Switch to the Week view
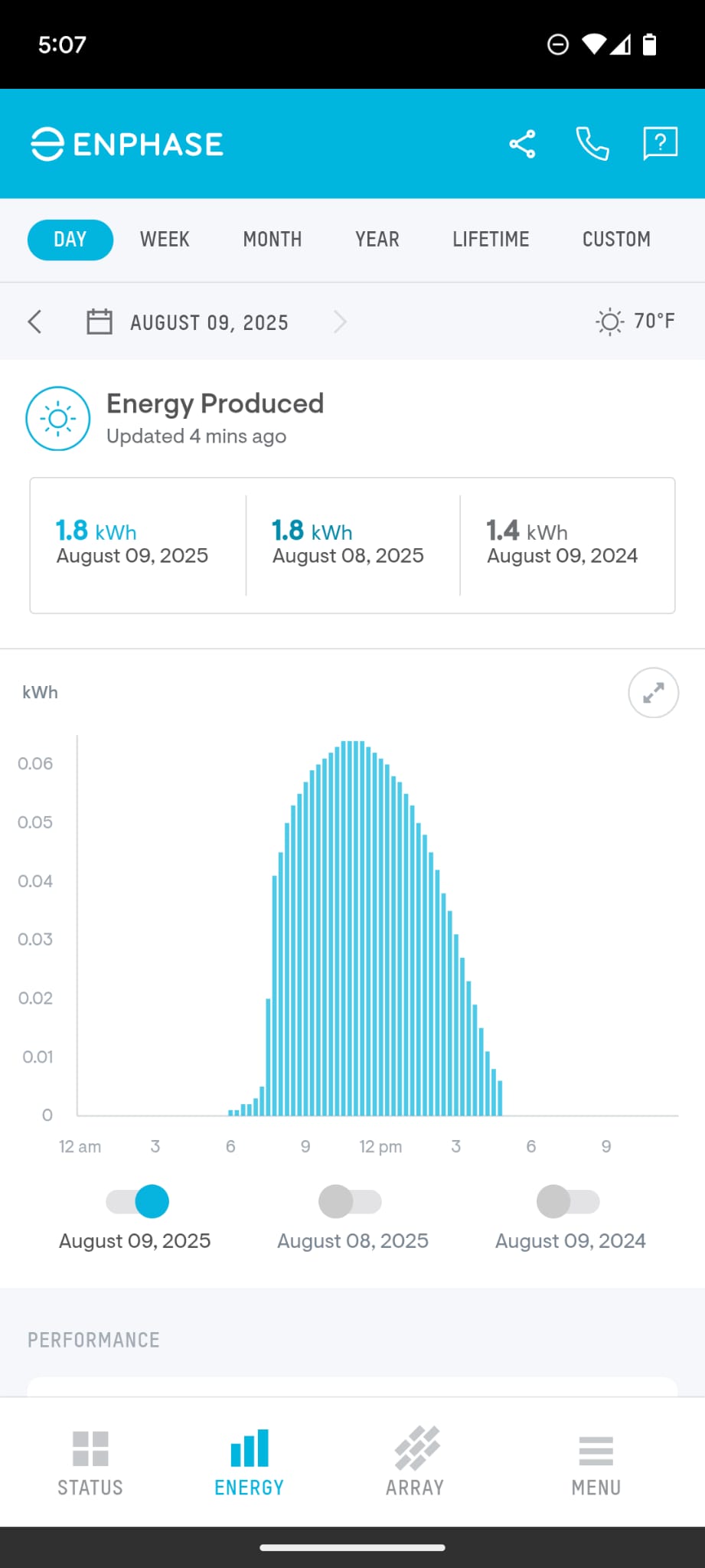Screen dimensions: 705x1568 coord(165,240)
